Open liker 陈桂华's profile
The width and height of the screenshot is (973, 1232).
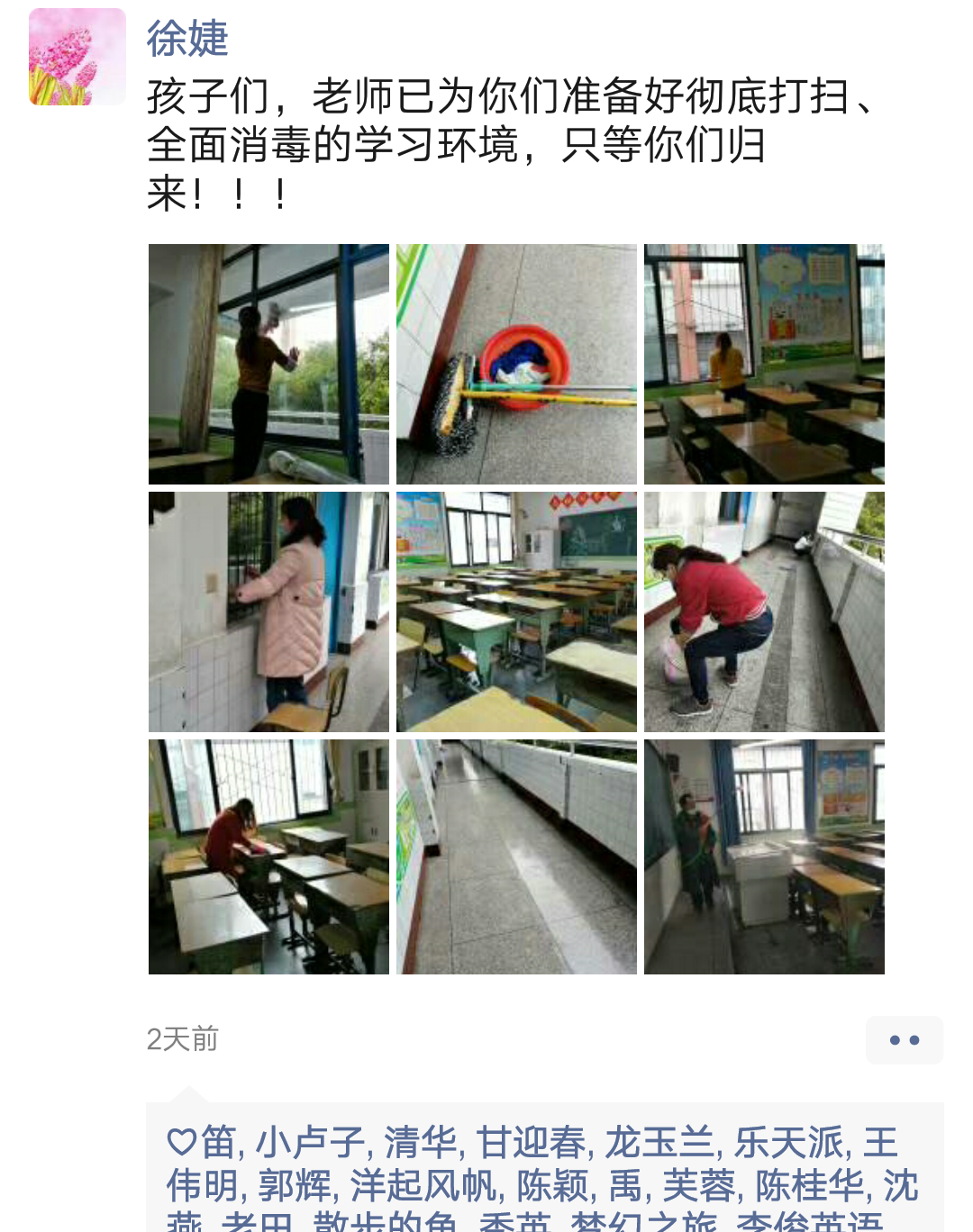pyautogui.click(x=809, y=1185)
